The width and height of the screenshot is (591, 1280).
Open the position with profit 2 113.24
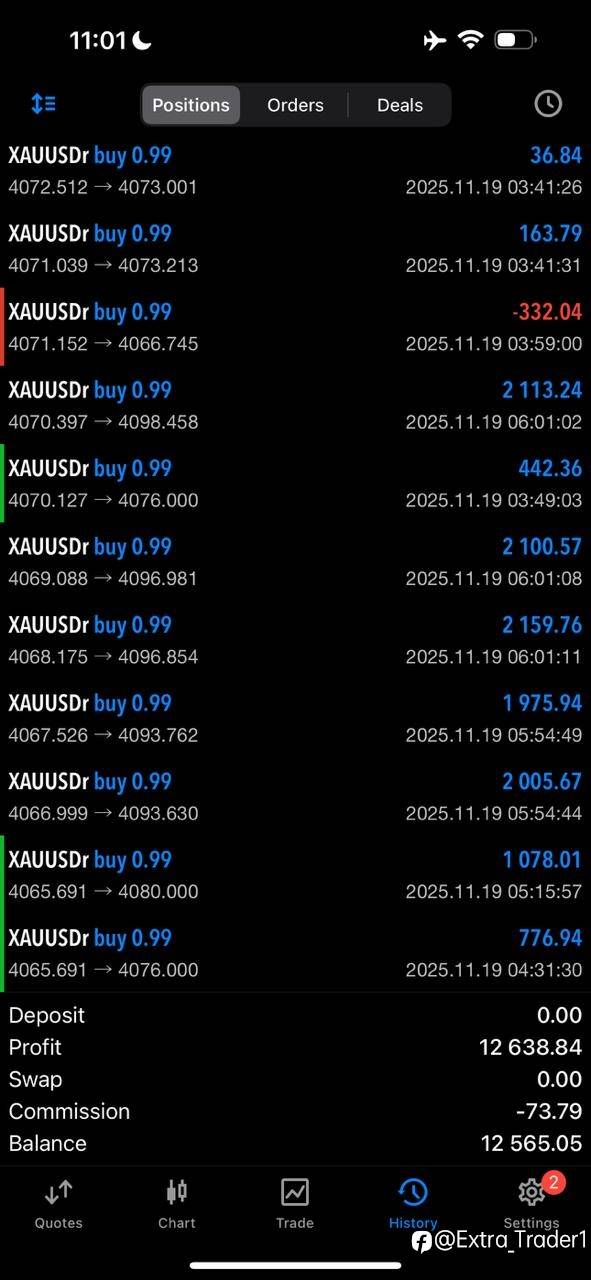(x=295, y=405)
